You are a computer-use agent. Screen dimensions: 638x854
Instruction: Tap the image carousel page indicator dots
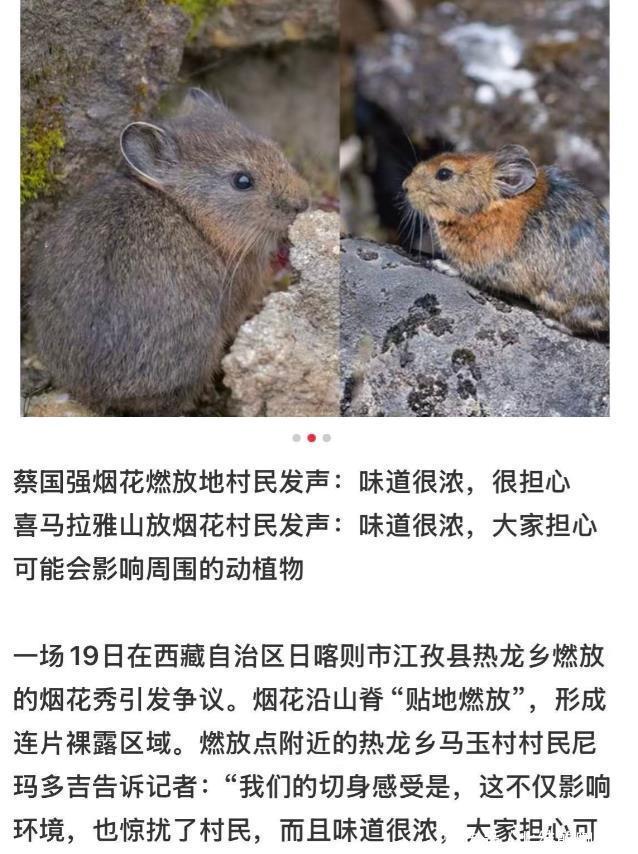[311, 438]
